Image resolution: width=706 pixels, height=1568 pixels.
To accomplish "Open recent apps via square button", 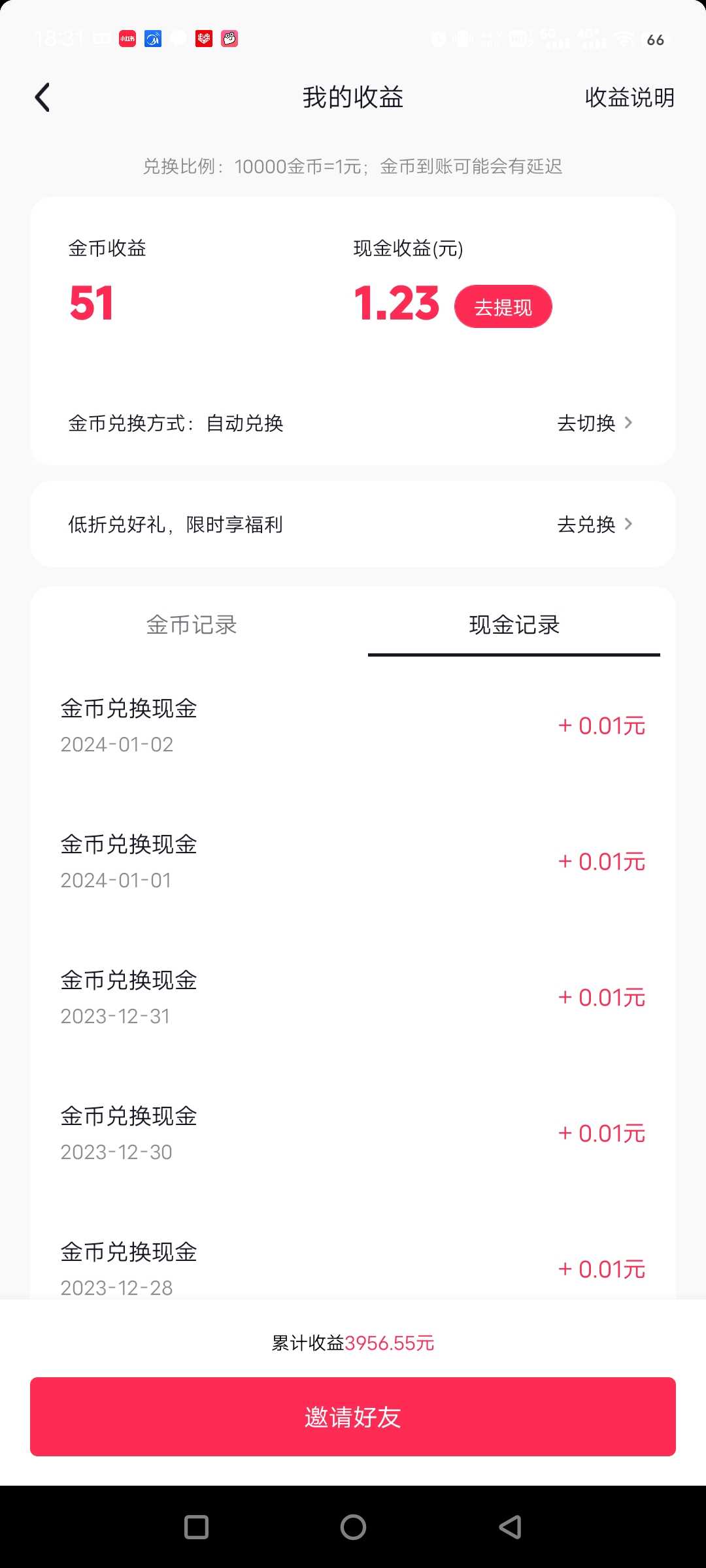I will pyautogui.click(x=196, y=1527).
